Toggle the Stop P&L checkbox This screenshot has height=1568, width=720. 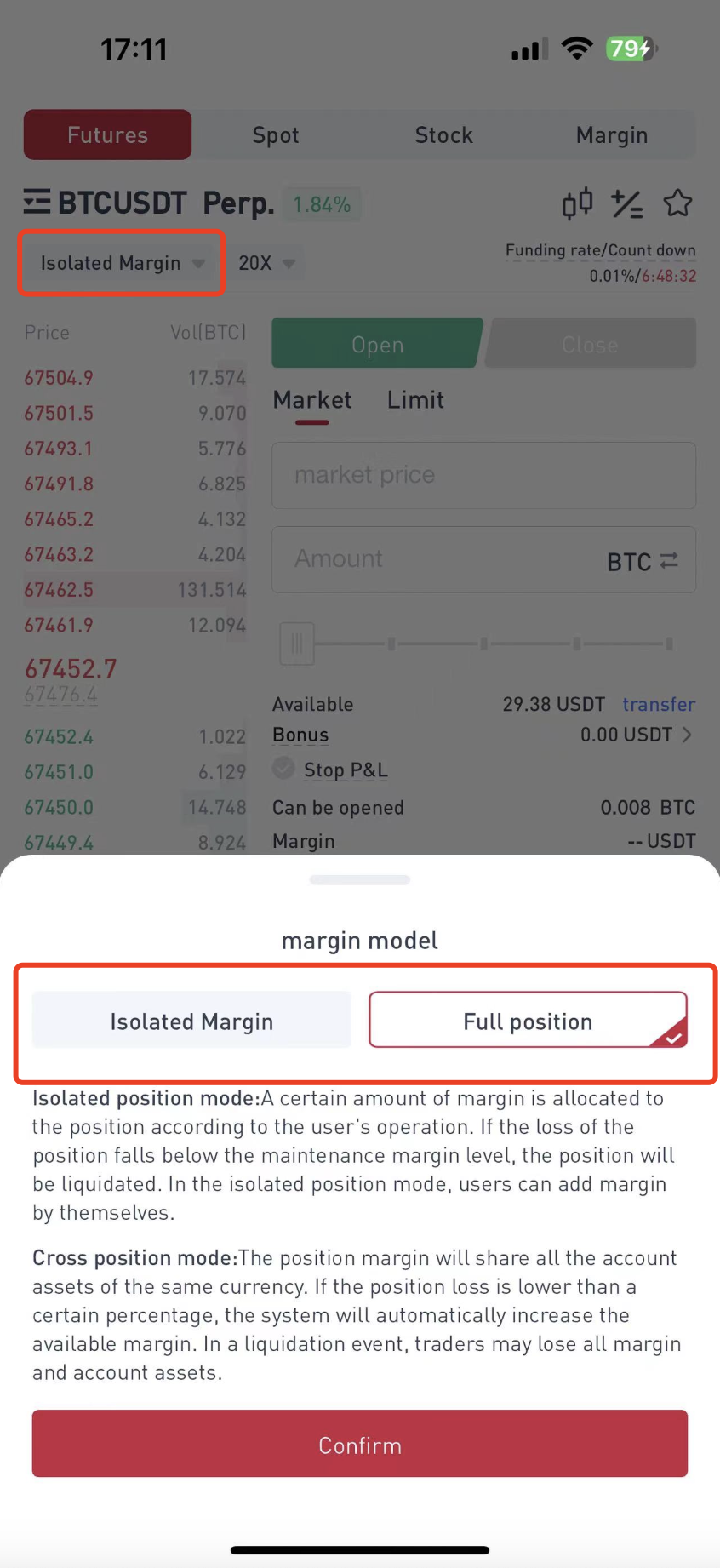[284, 769]
